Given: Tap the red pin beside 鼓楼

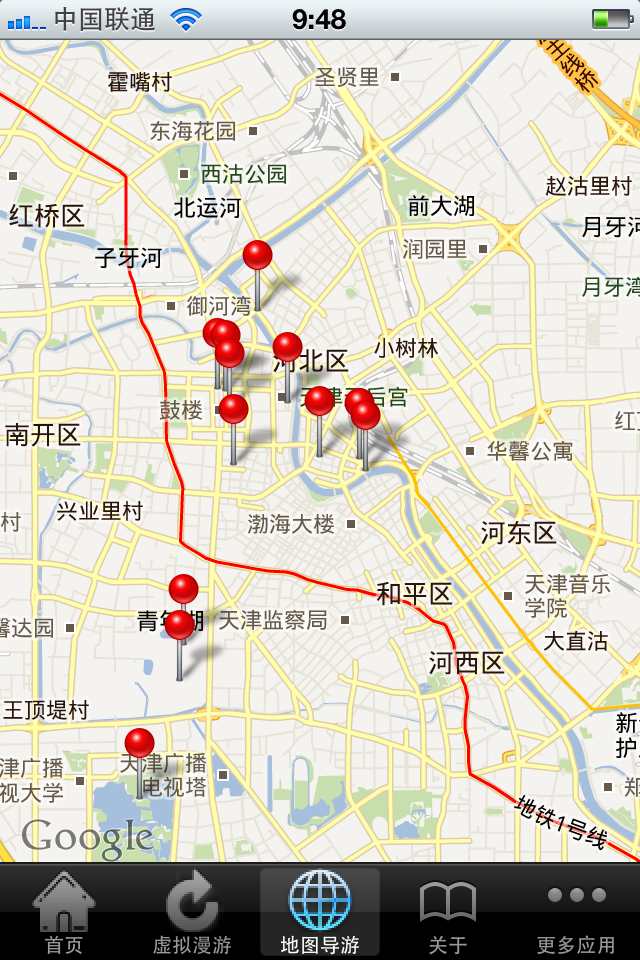Looking at the screenshot, I should tap(233, 409).
